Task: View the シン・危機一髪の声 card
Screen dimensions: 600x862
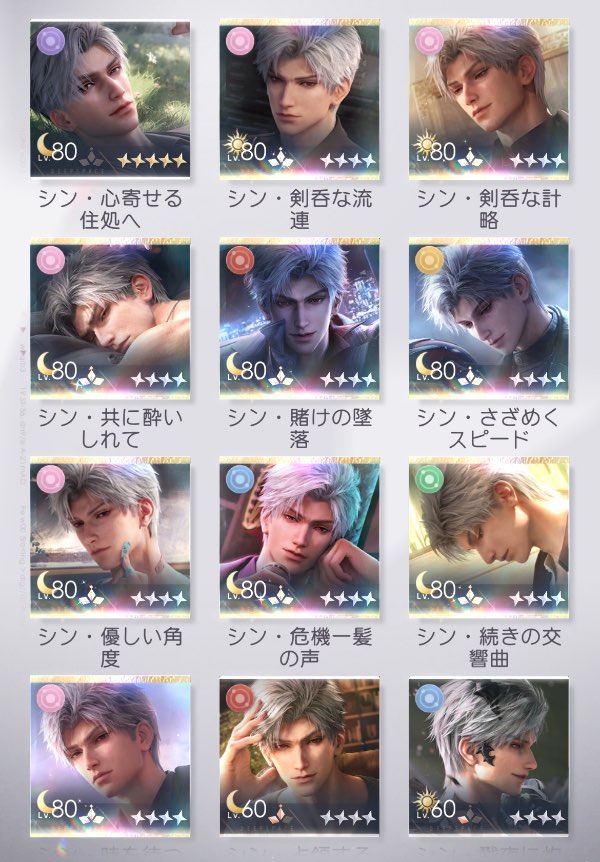Action: [299, 536]
